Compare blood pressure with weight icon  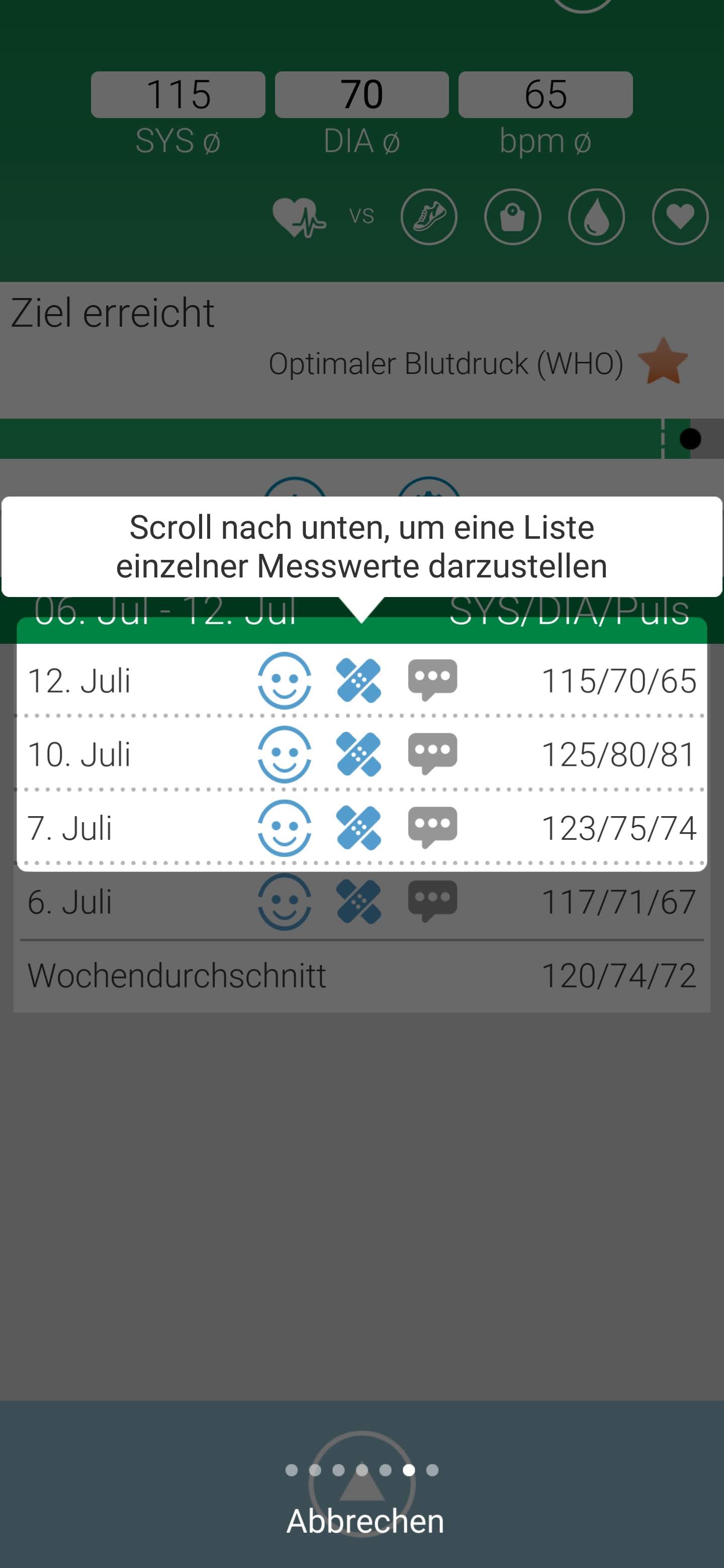512,217
